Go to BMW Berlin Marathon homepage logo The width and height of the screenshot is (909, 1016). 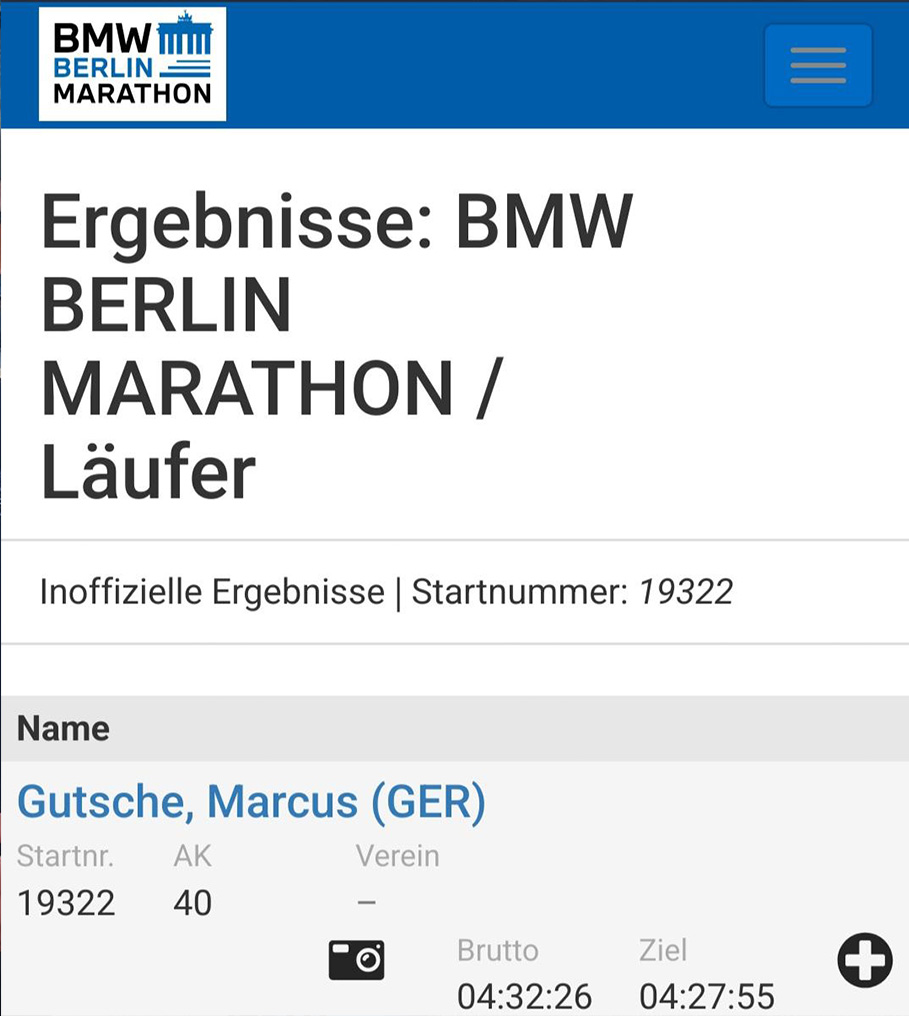coord(132,64)
